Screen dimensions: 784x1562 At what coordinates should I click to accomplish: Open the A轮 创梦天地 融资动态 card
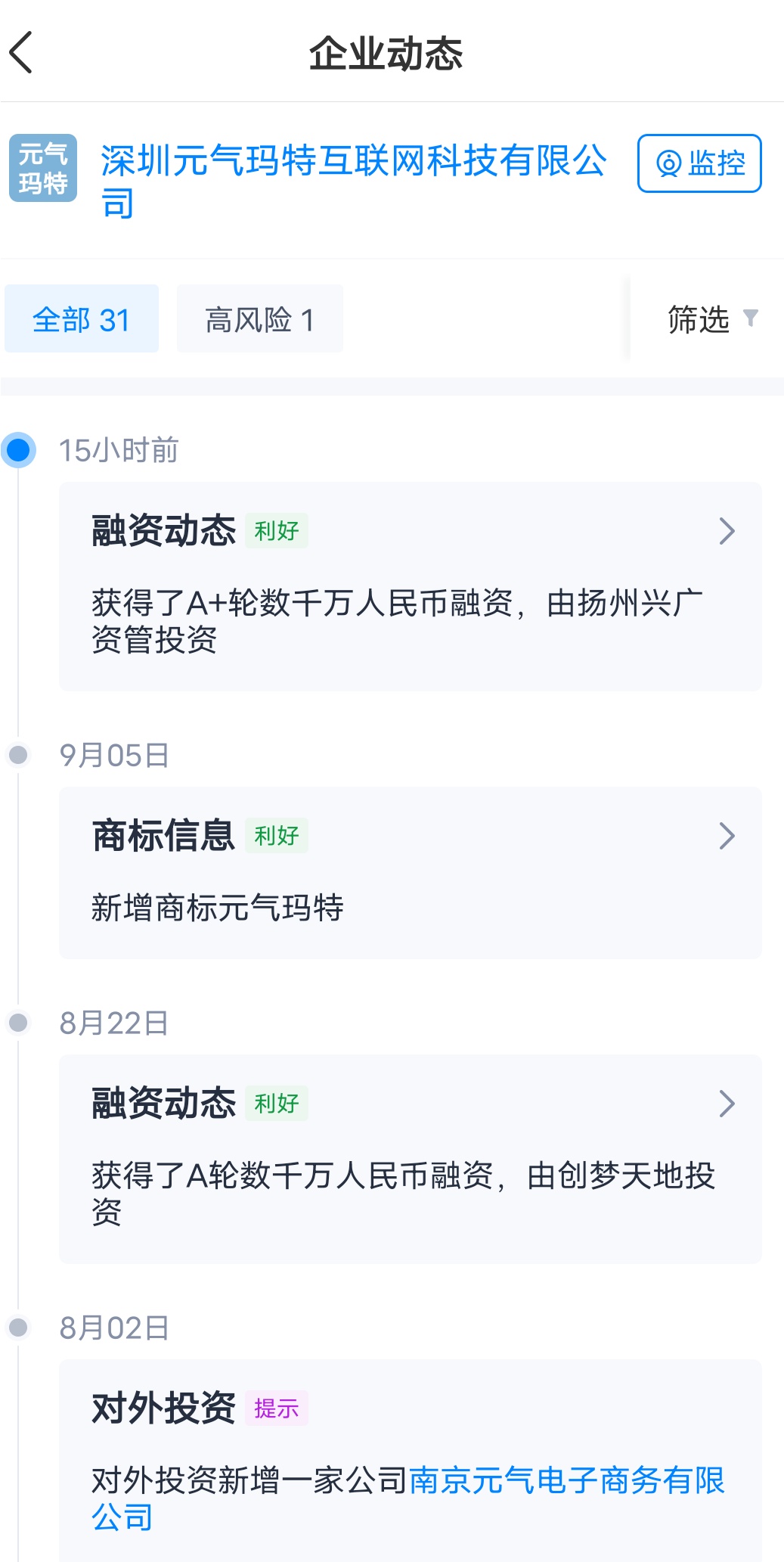[410, 1158]
